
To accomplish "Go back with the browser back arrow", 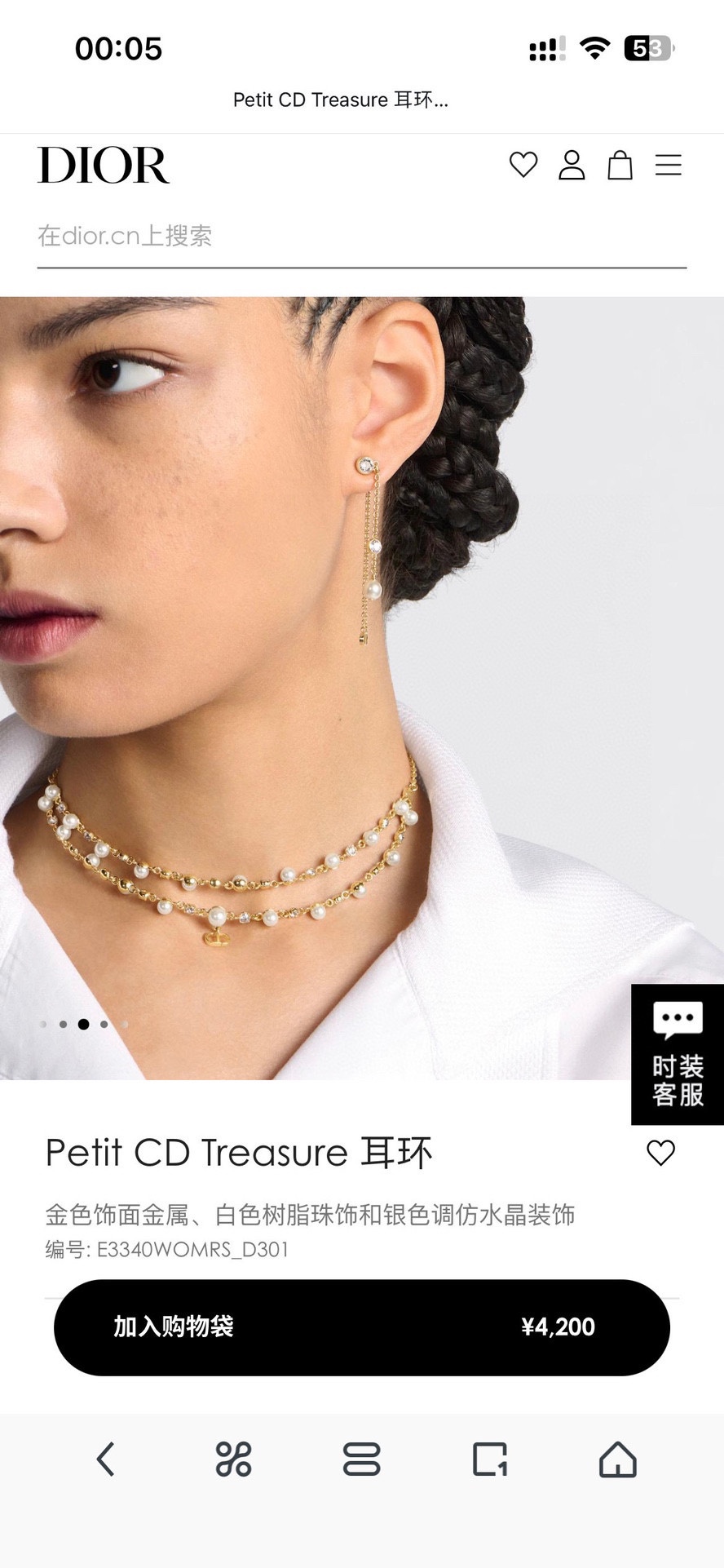I will click(106, 1459).
